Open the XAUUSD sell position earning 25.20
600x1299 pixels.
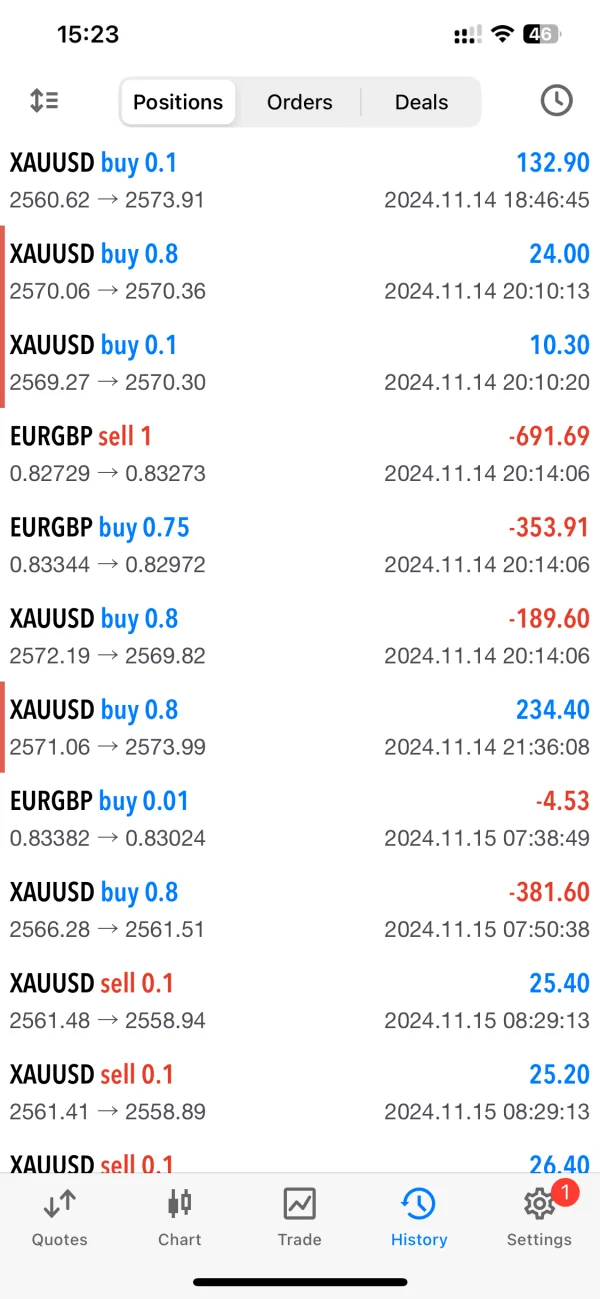tap(300, 1091)
